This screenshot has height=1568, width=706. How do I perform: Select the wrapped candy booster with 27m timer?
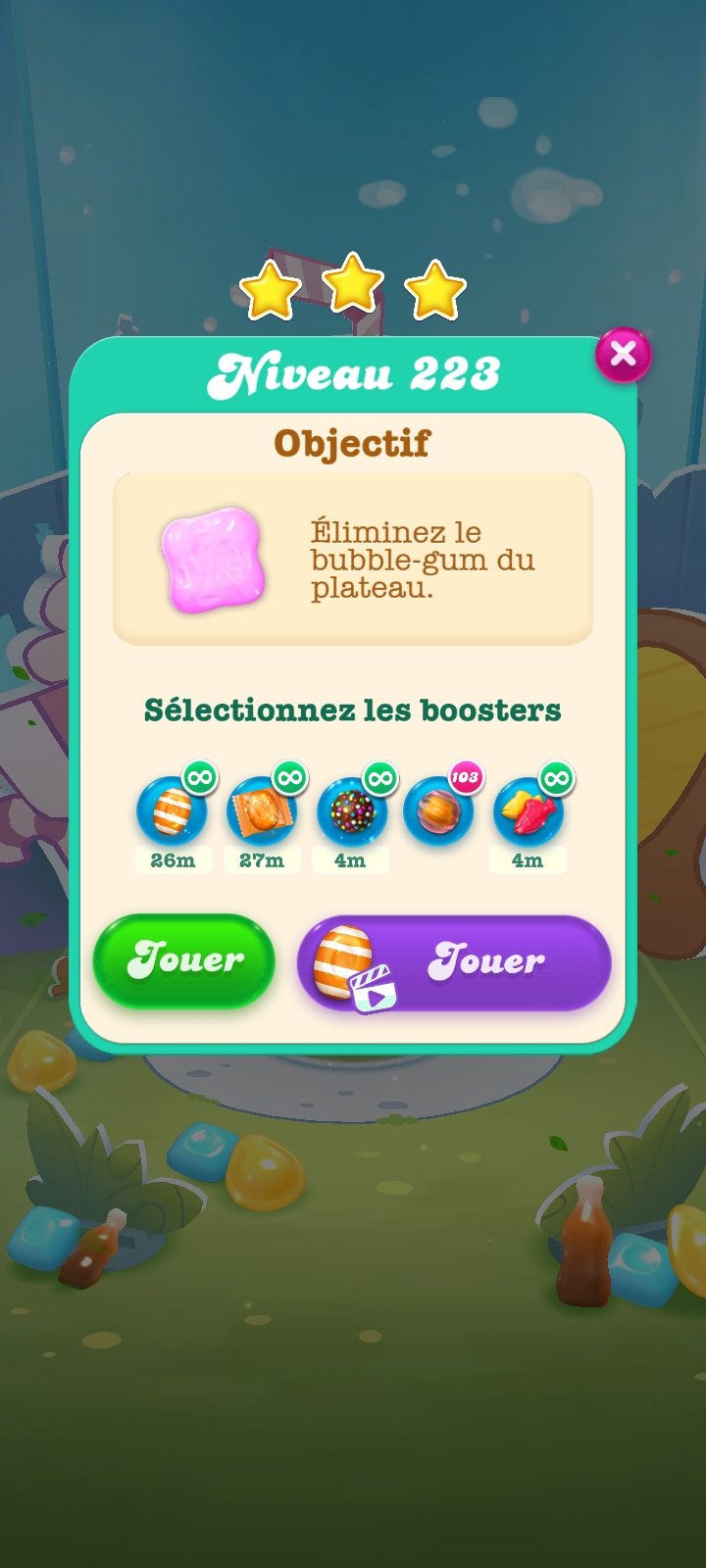point(262,810)
